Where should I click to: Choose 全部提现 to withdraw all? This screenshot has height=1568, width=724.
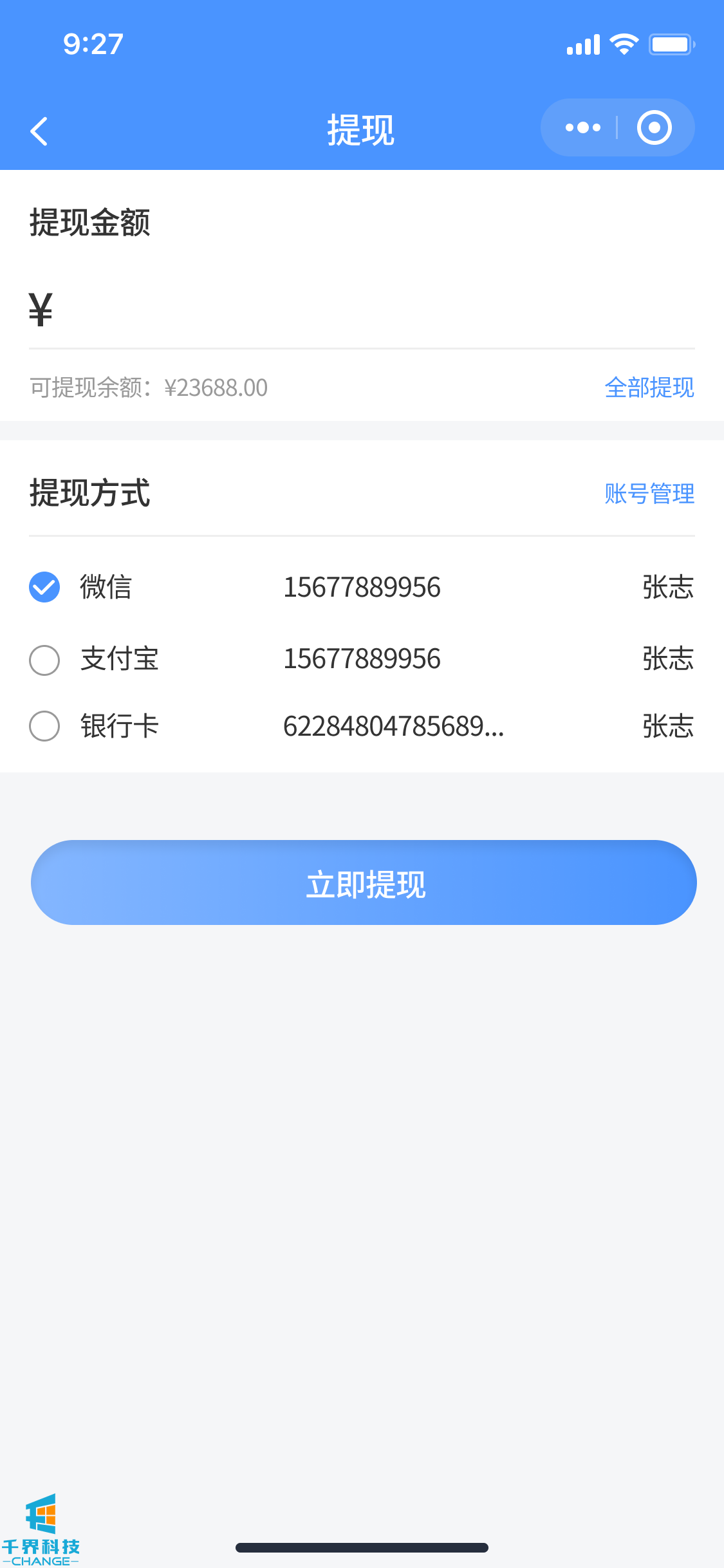click(x=649, y=387)
